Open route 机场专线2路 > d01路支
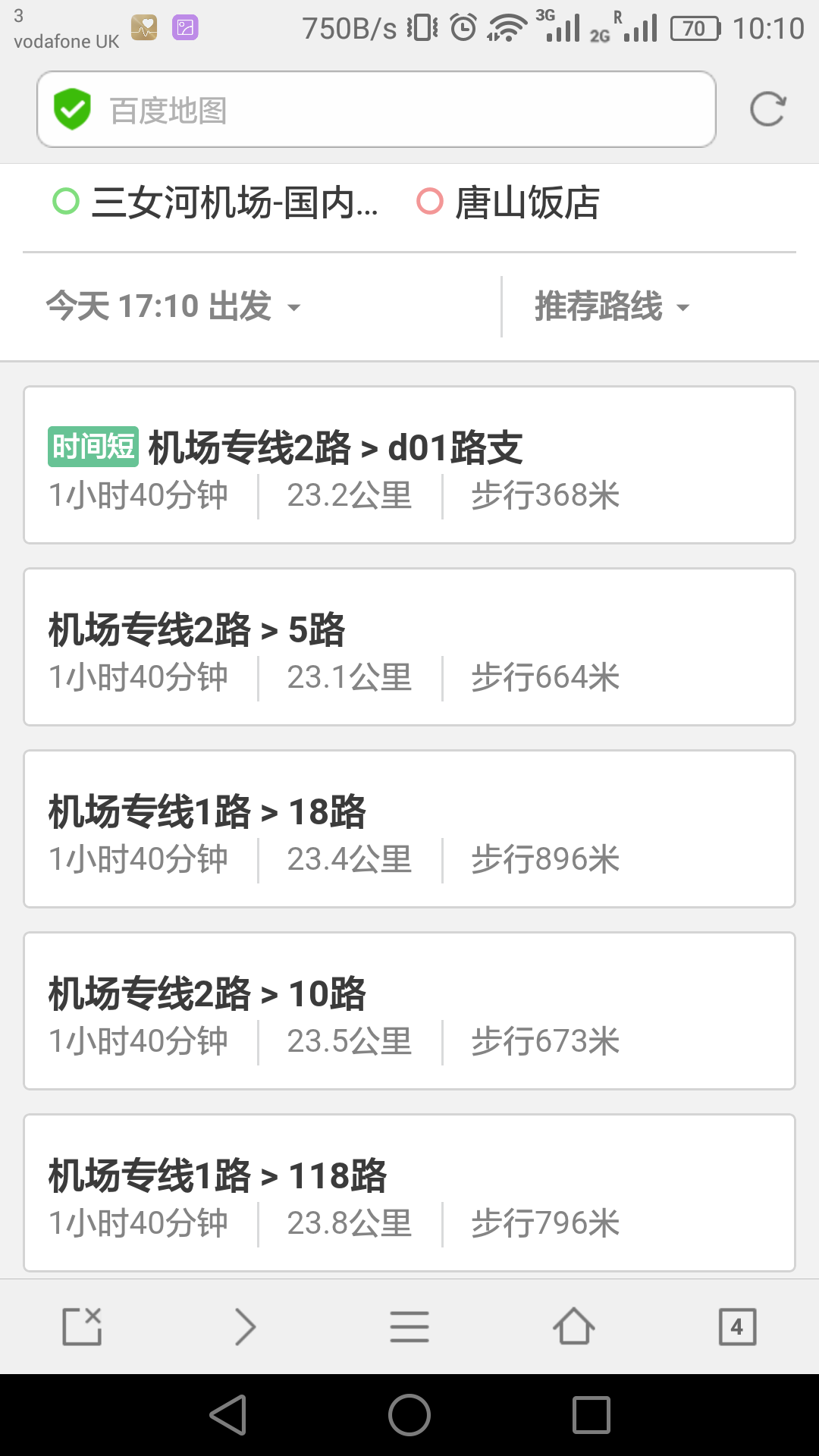 (x=409, y=465)
